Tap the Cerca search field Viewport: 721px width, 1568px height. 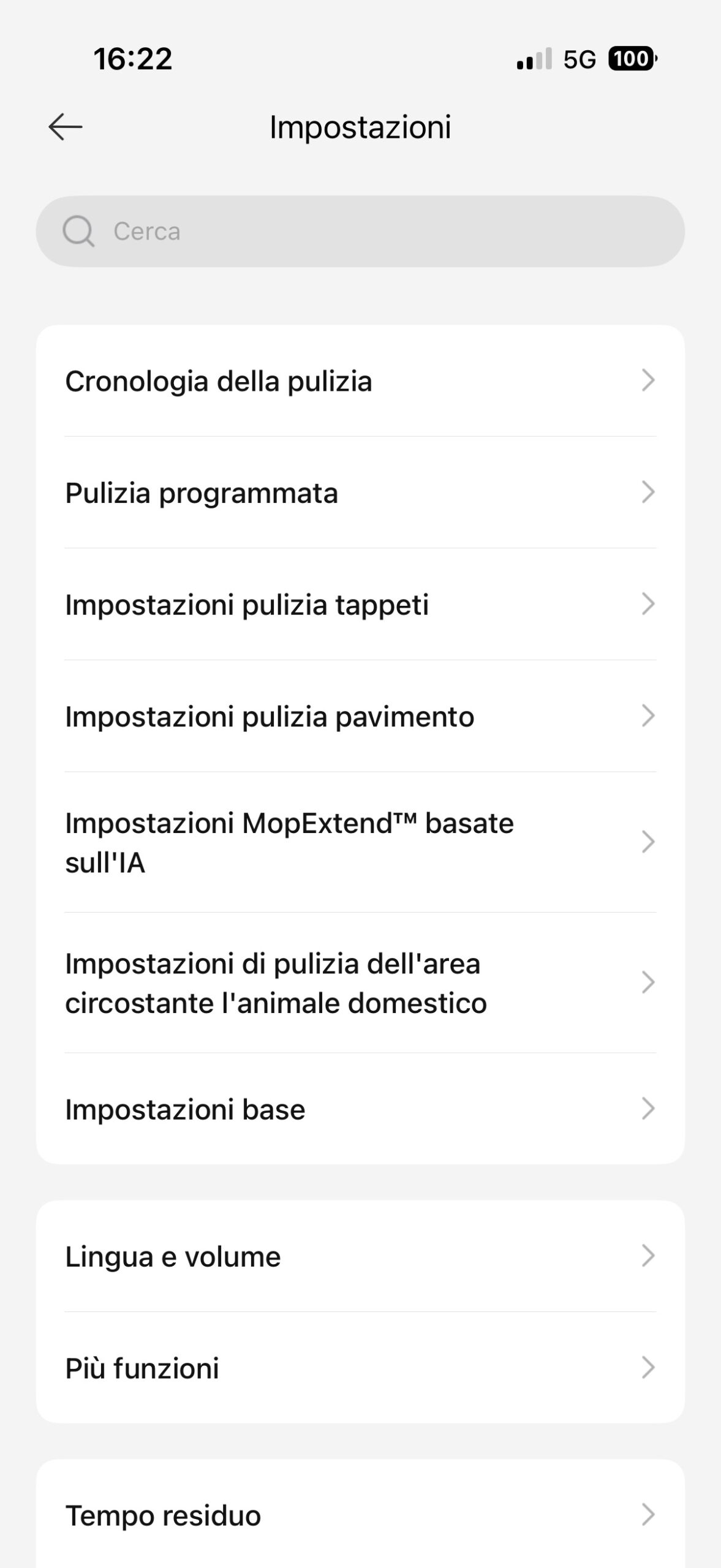pyautogui.click(x=360, y=232)
